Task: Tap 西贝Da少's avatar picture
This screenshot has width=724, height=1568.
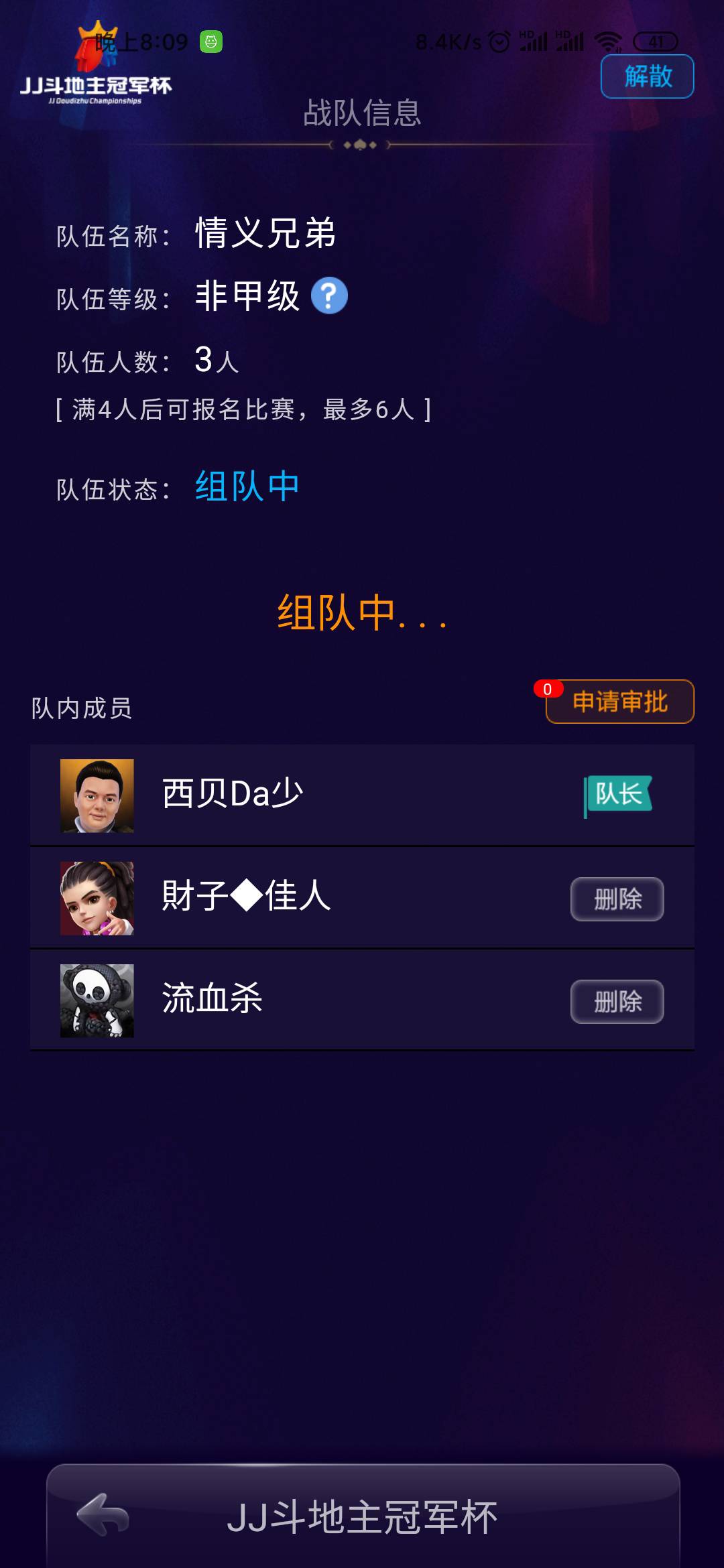Action: pyautogui.click(x=96, y=794)
